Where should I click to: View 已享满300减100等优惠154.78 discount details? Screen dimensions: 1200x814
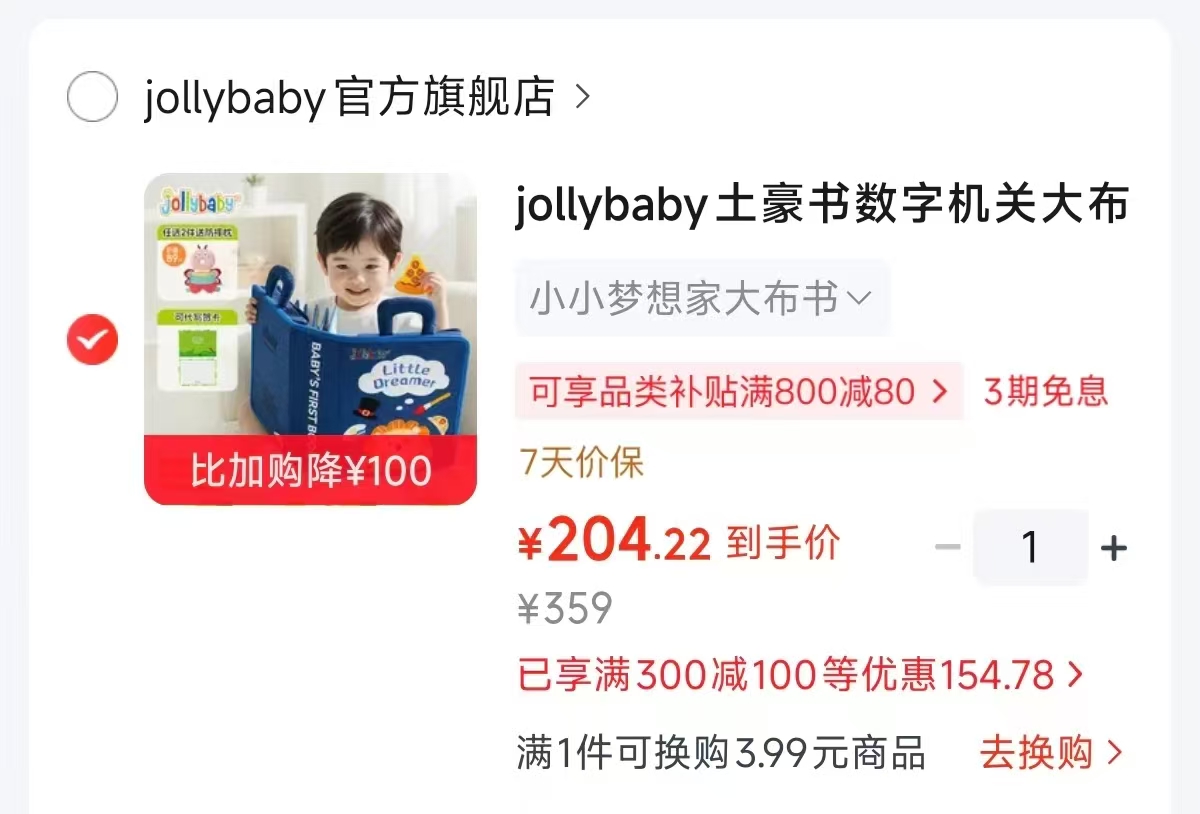click(801, 675)
